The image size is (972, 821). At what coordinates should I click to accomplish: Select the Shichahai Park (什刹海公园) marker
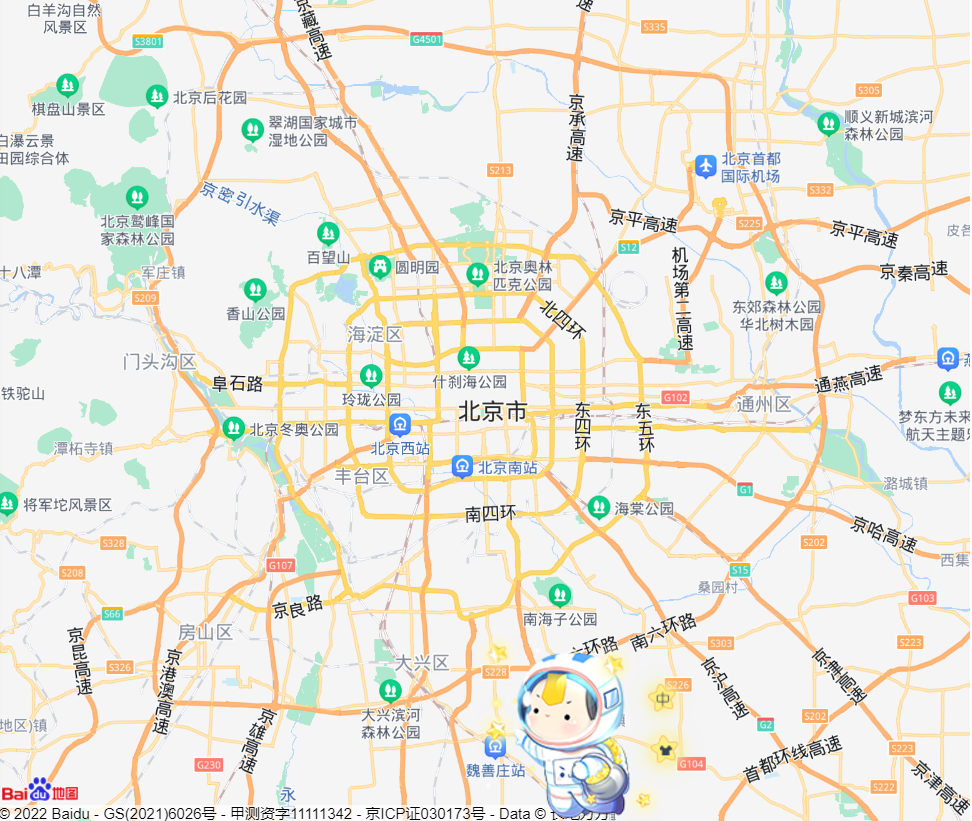click(468, 357)
